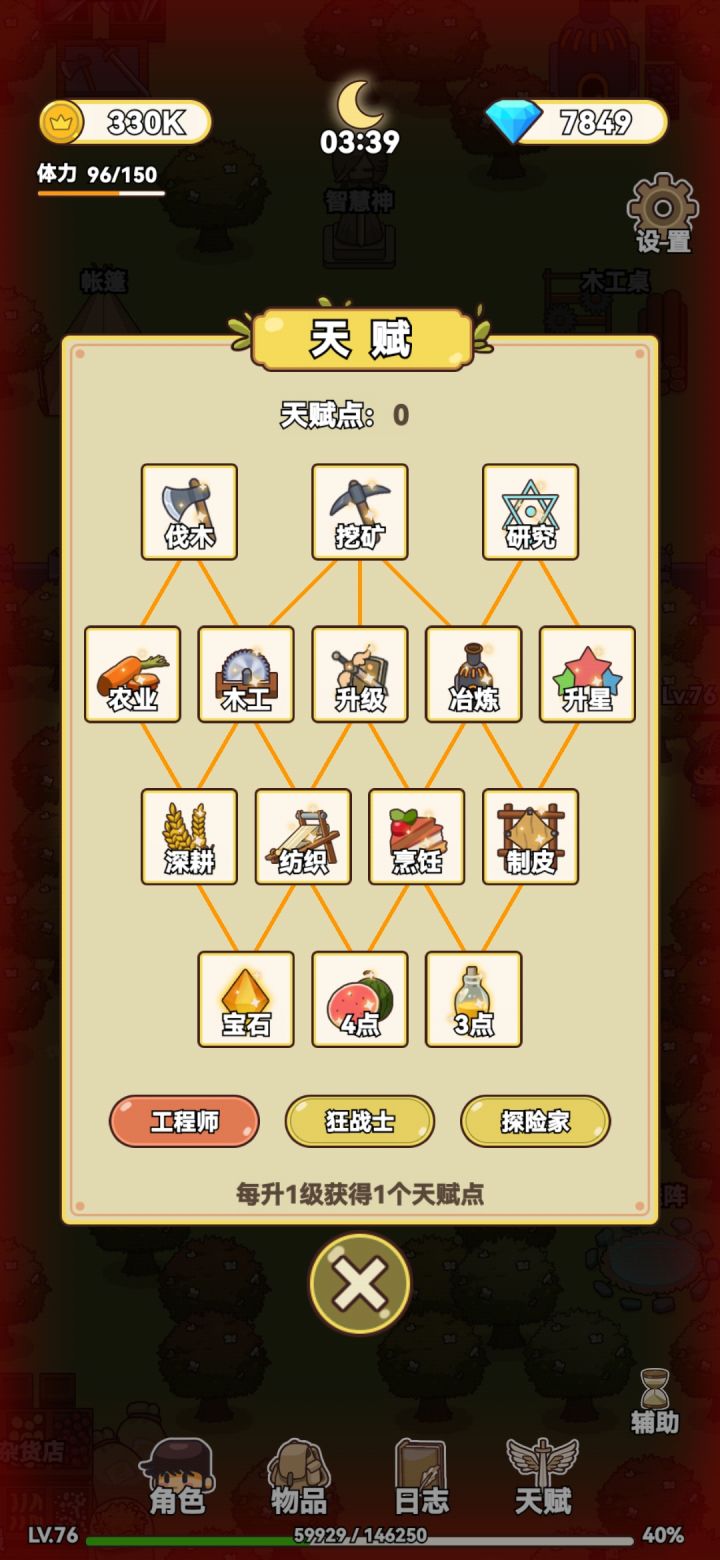
Task: Select the 制皮 (leatherworking) talent icon
Action: 530,837
